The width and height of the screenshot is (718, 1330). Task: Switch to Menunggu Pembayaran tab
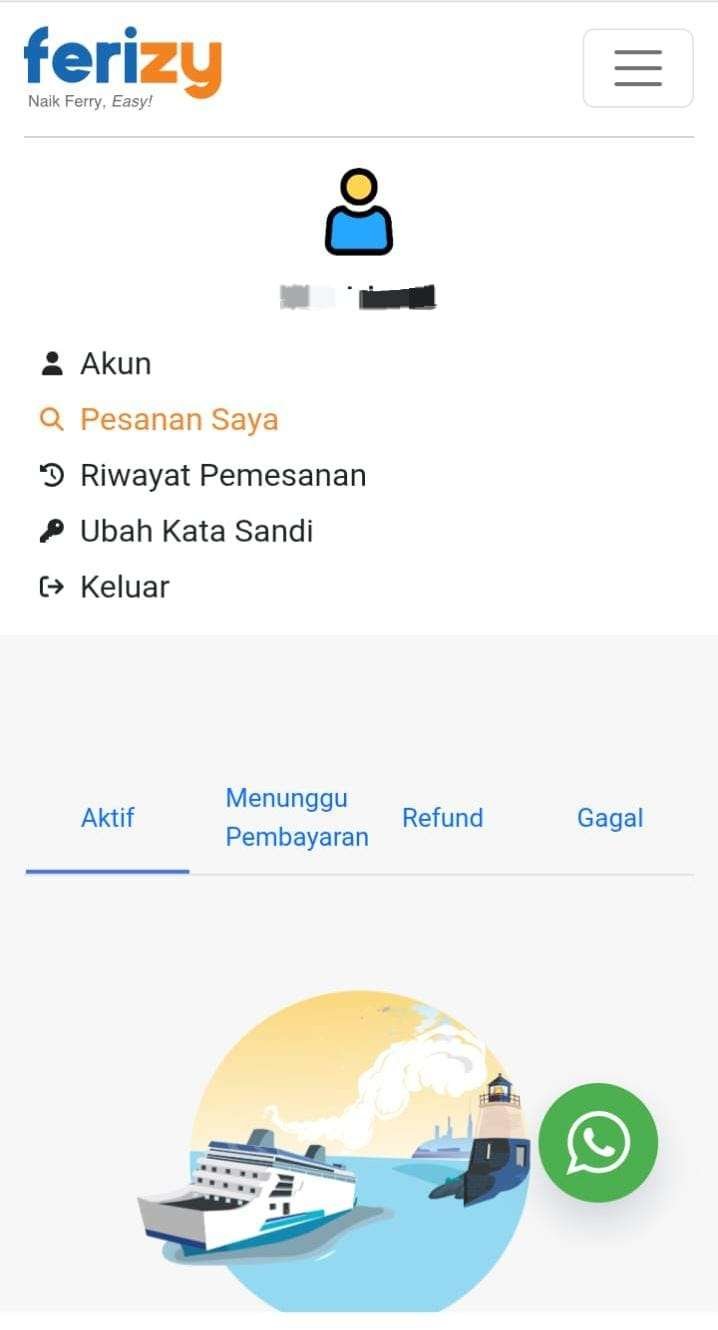(x=296, y=818)
